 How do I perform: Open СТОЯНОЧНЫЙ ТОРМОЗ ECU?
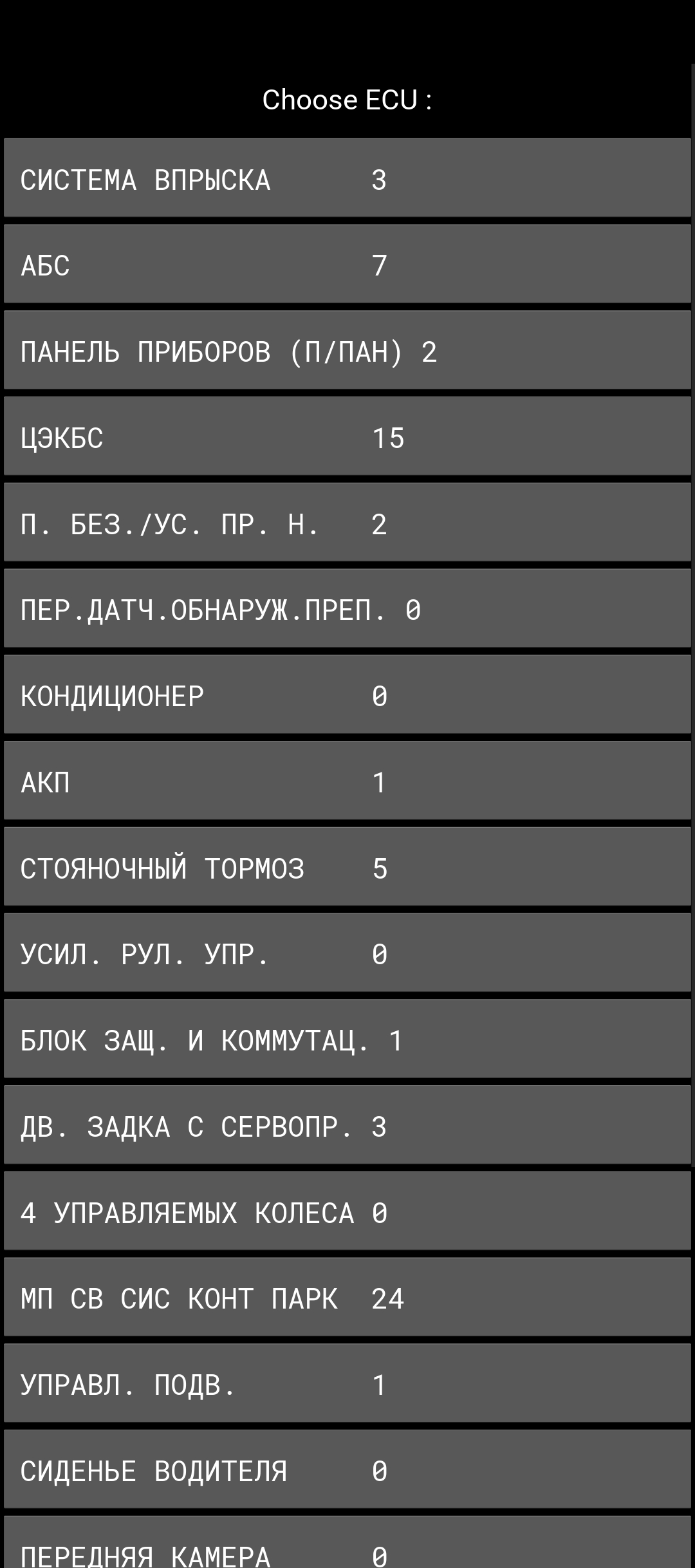tap(347, 868)
